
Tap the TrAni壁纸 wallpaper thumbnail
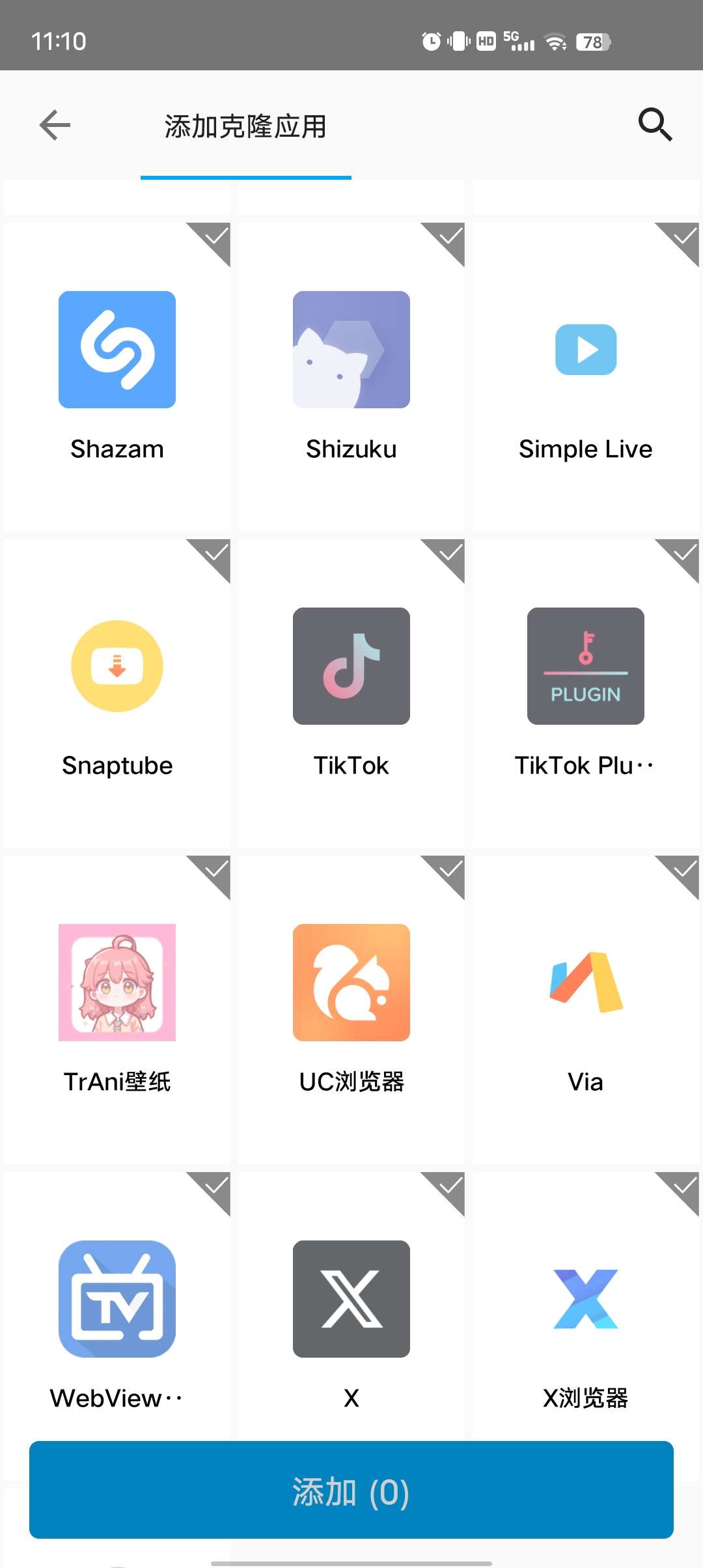point(117,983)
